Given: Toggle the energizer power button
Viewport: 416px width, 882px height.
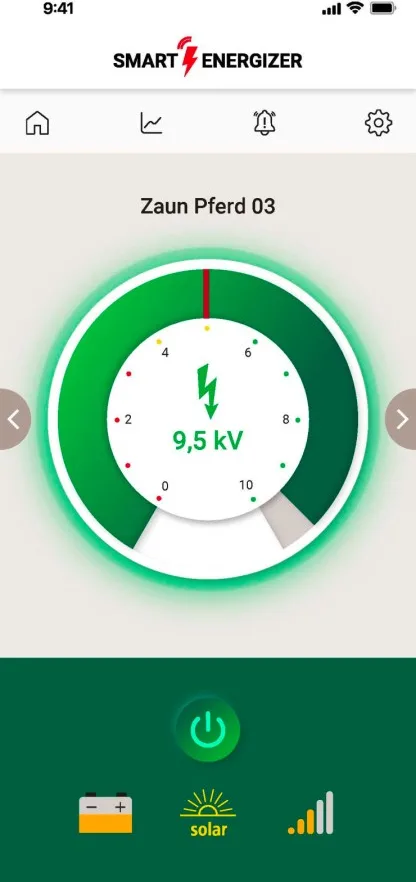Looking at the screenshot, I should 208,729.
